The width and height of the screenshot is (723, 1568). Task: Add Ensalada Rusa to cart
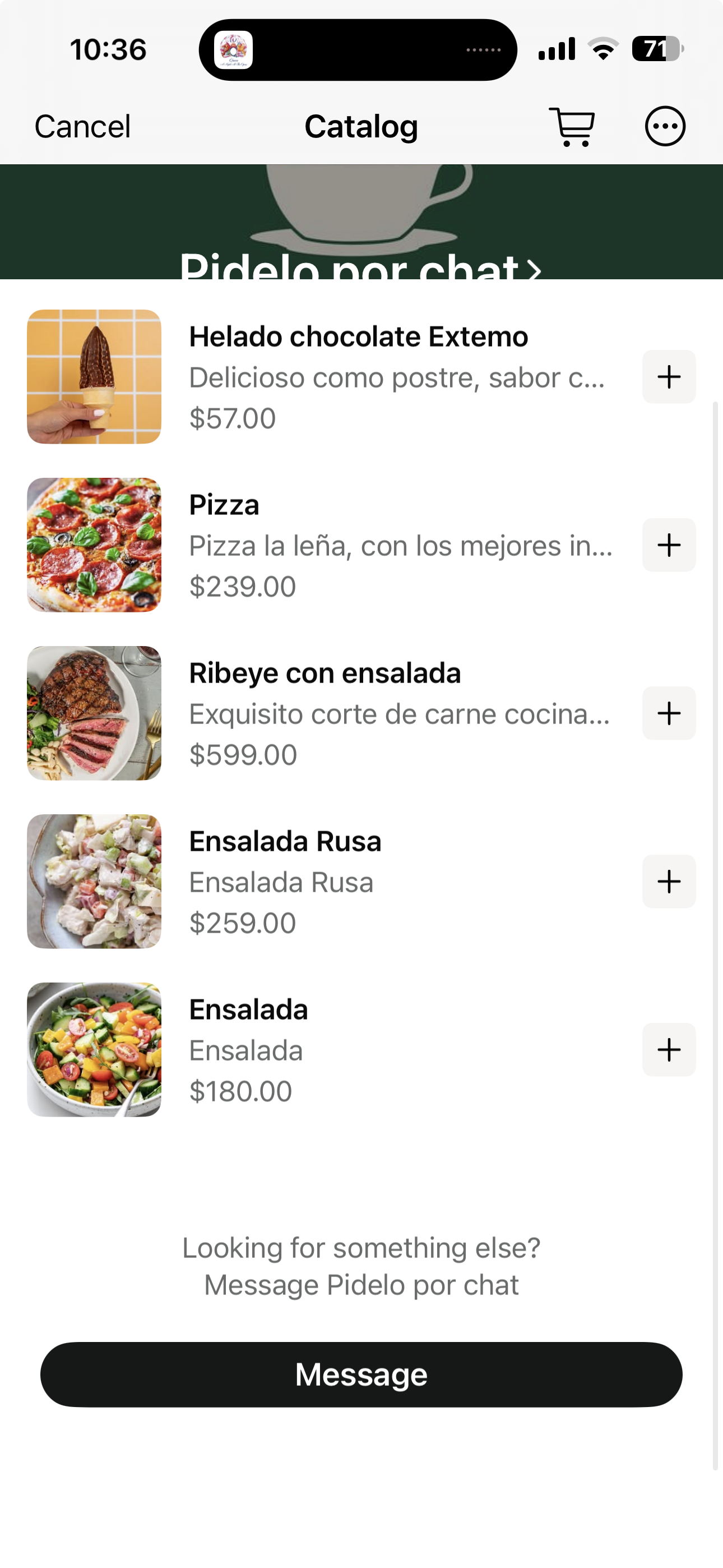click(x=668, y=882)
